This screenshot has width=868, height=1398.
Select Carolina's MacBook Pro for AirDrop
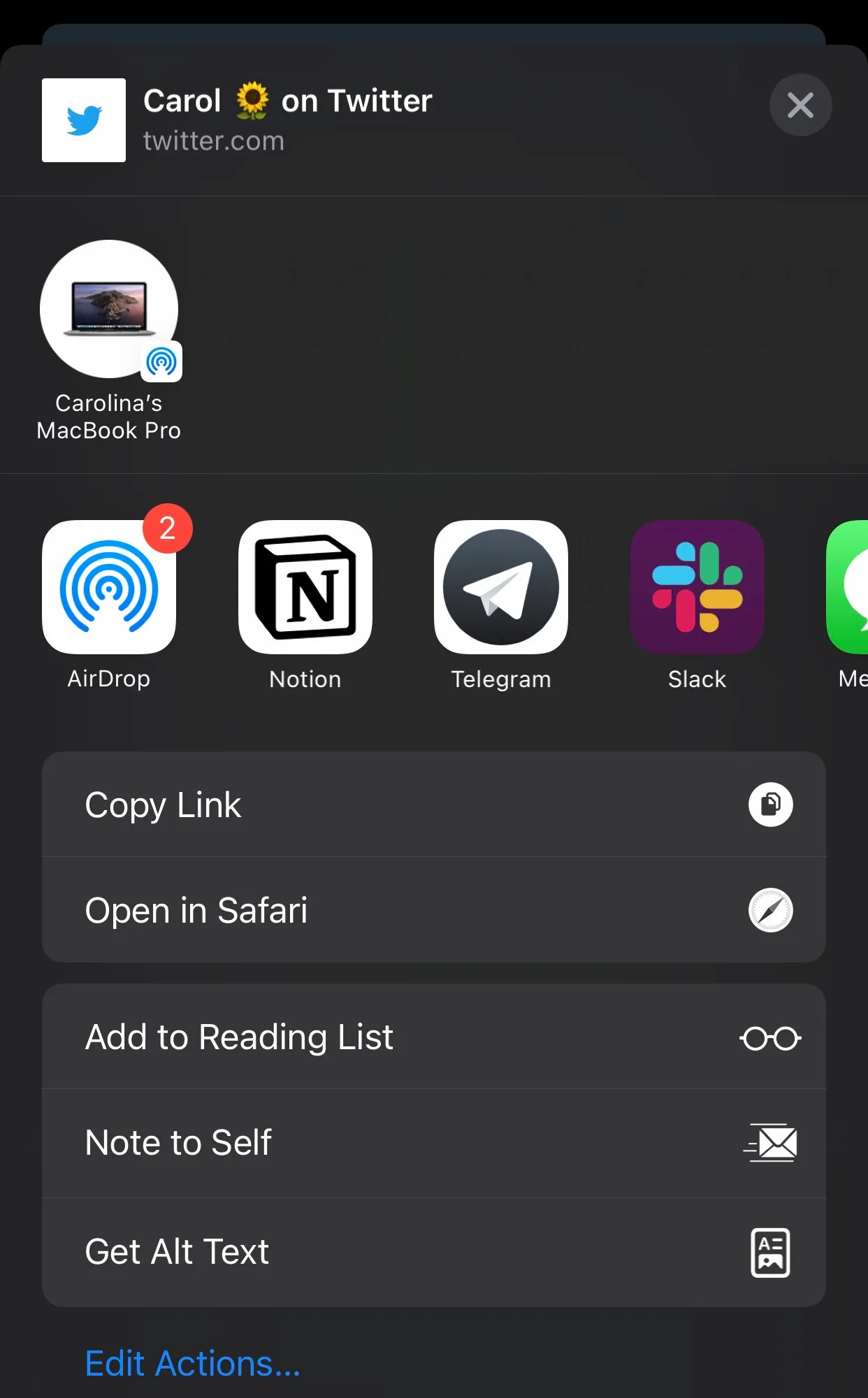[x=109, y=308]
